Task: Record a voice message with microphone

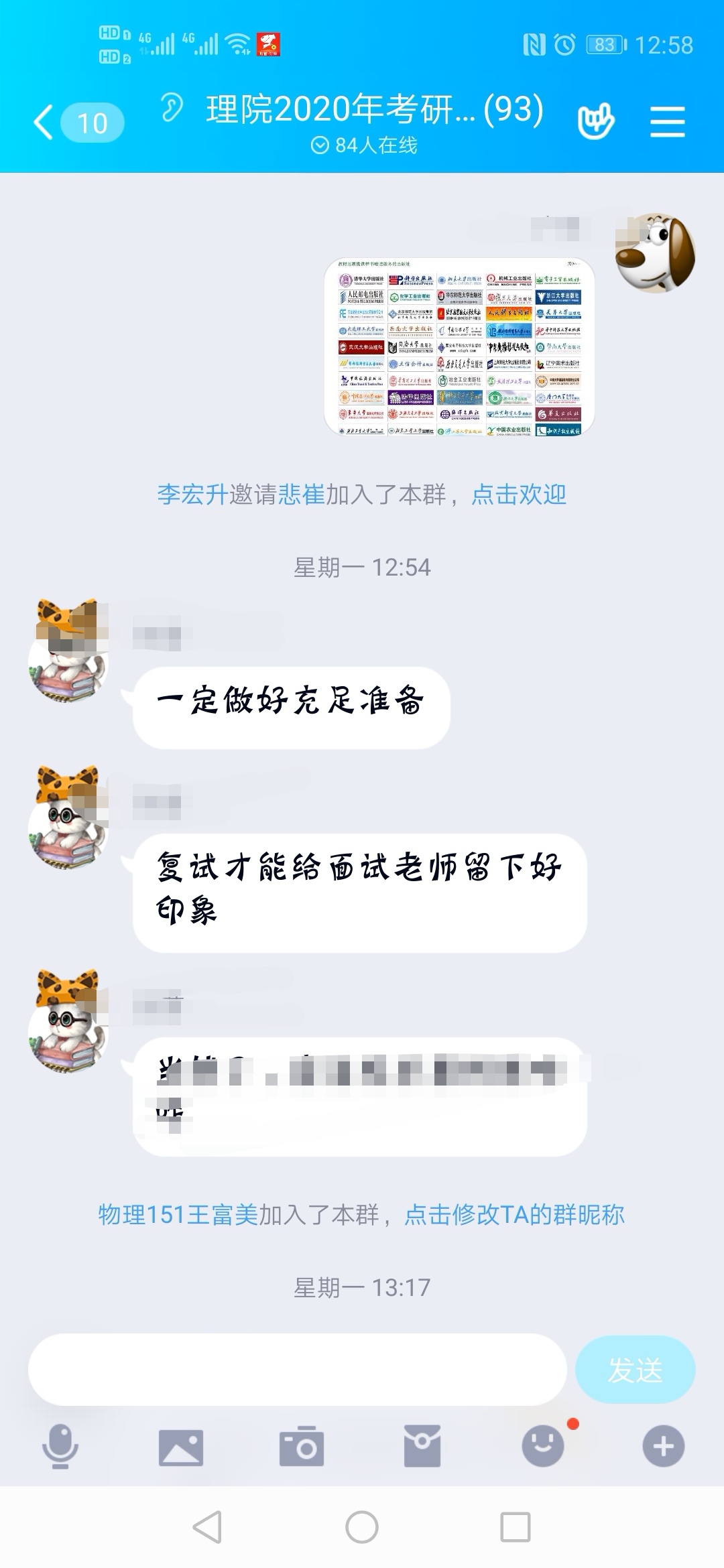Action: point(60,1446)
